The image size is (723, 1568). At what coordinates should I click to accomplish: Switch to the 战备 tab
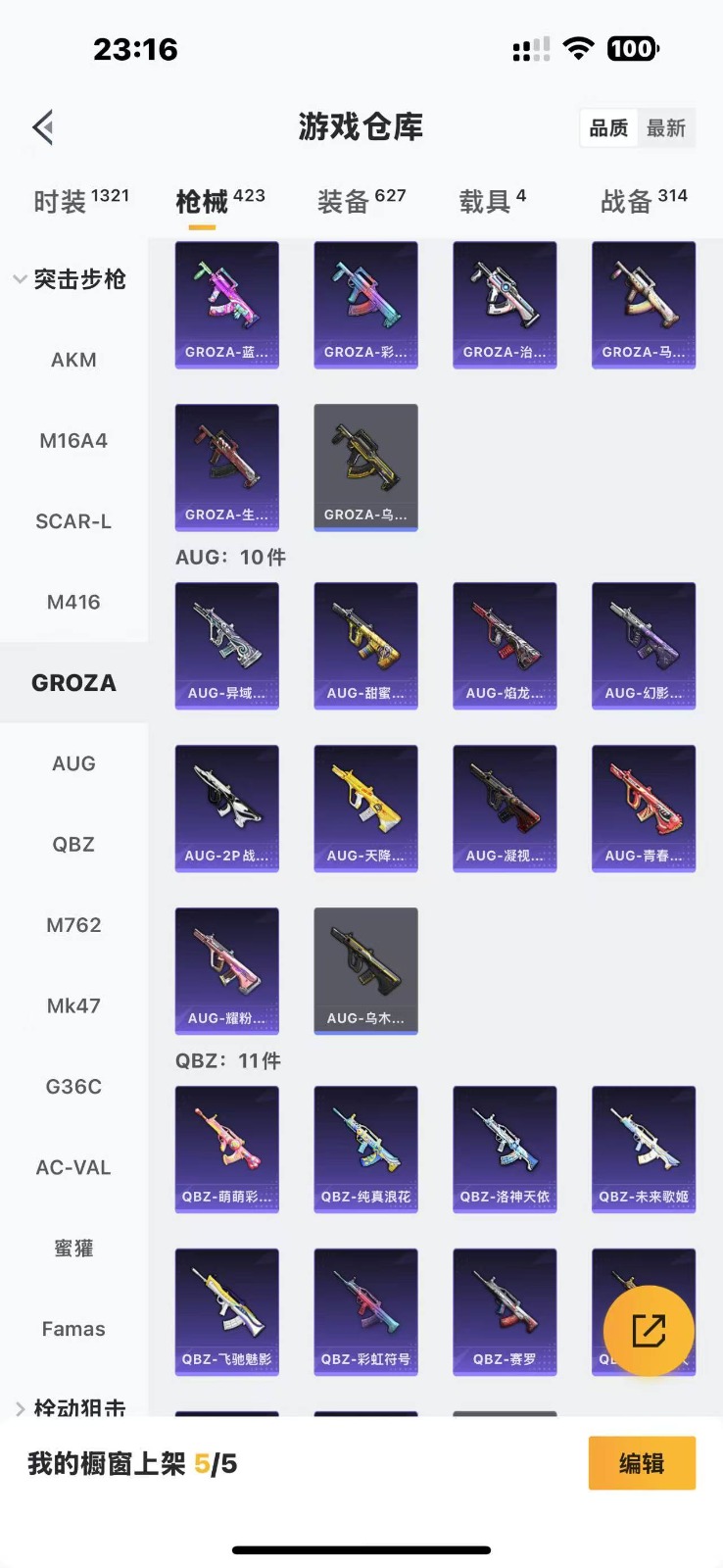(643, 201)
